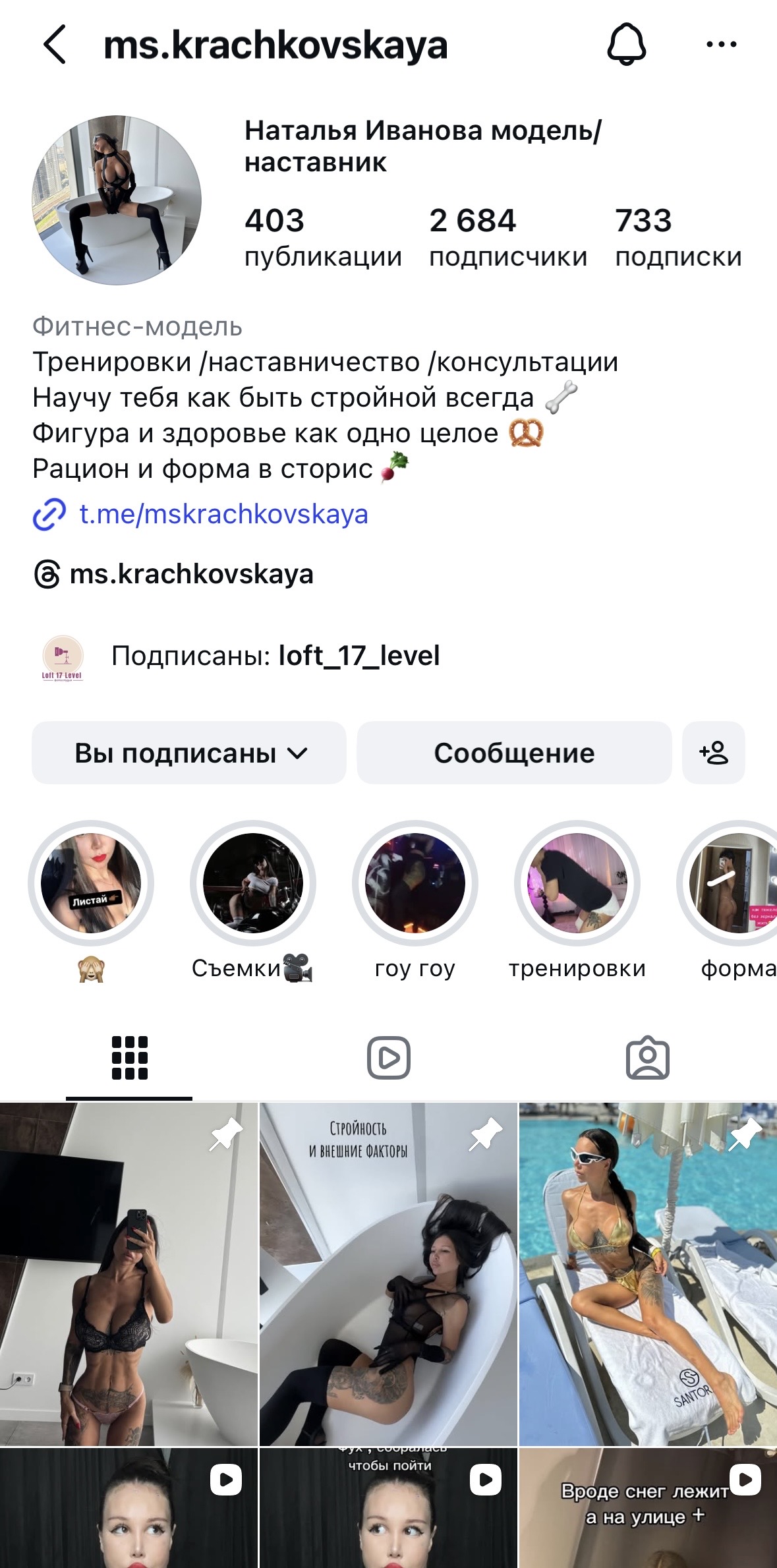Open the Threads profile ms.krachkovskaya
This screenshot has height=1568, width=777.
[191, 574]
